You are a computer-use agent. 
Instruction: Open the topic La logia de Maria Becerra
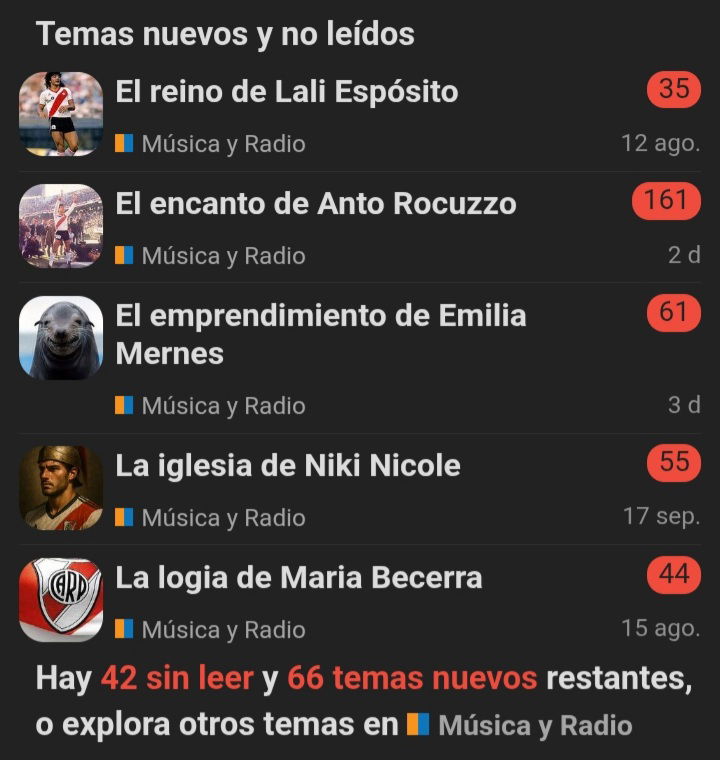coord(299,577)
